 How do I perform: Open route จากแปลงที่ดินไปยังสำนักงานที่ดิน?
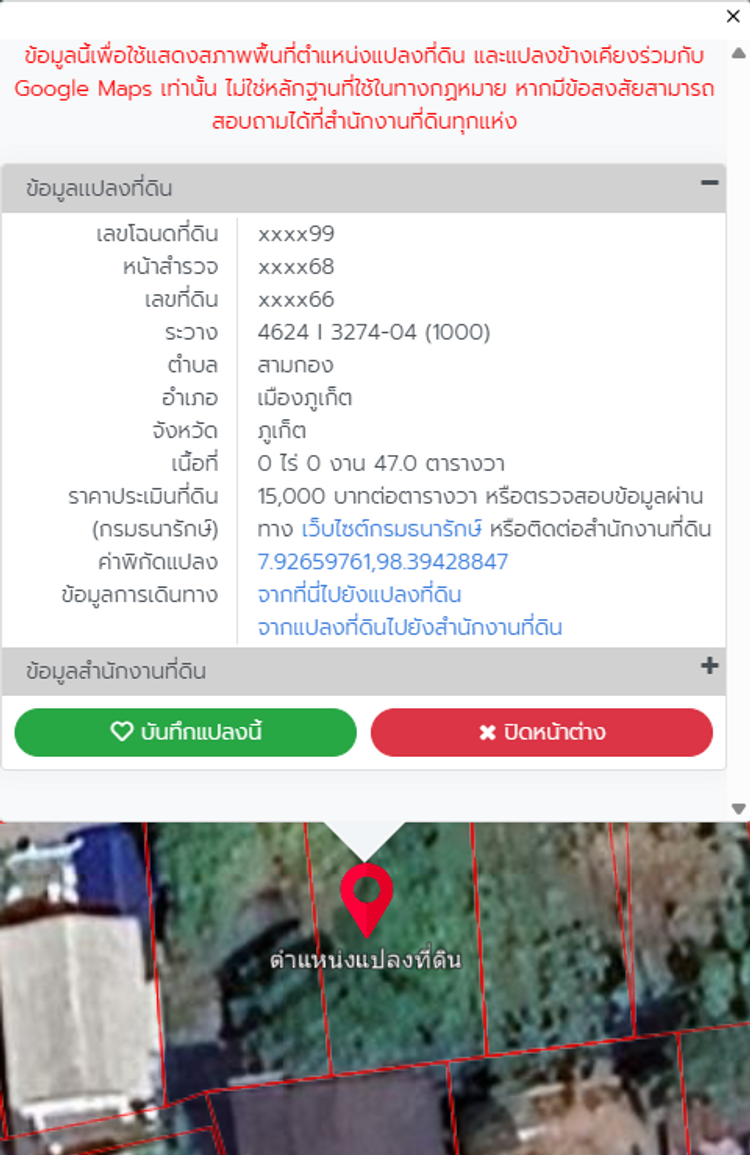click(409, 628)
